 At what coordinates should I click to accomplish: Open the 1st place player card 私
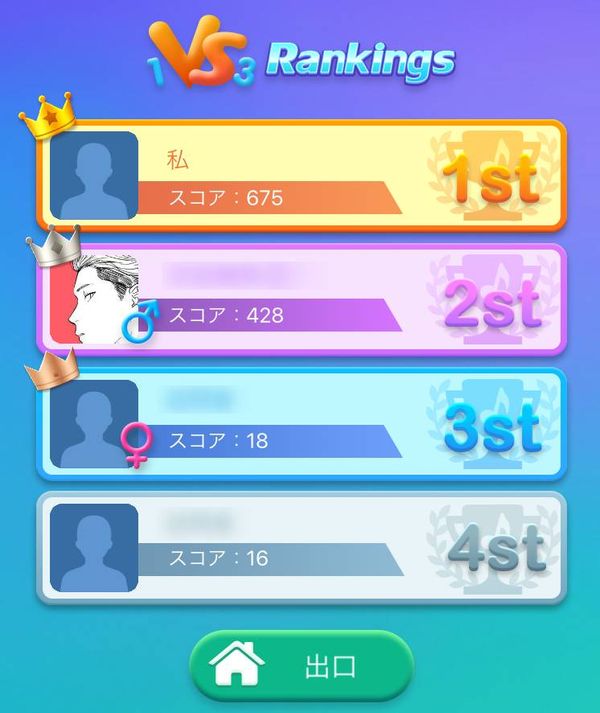pos(301,176)
